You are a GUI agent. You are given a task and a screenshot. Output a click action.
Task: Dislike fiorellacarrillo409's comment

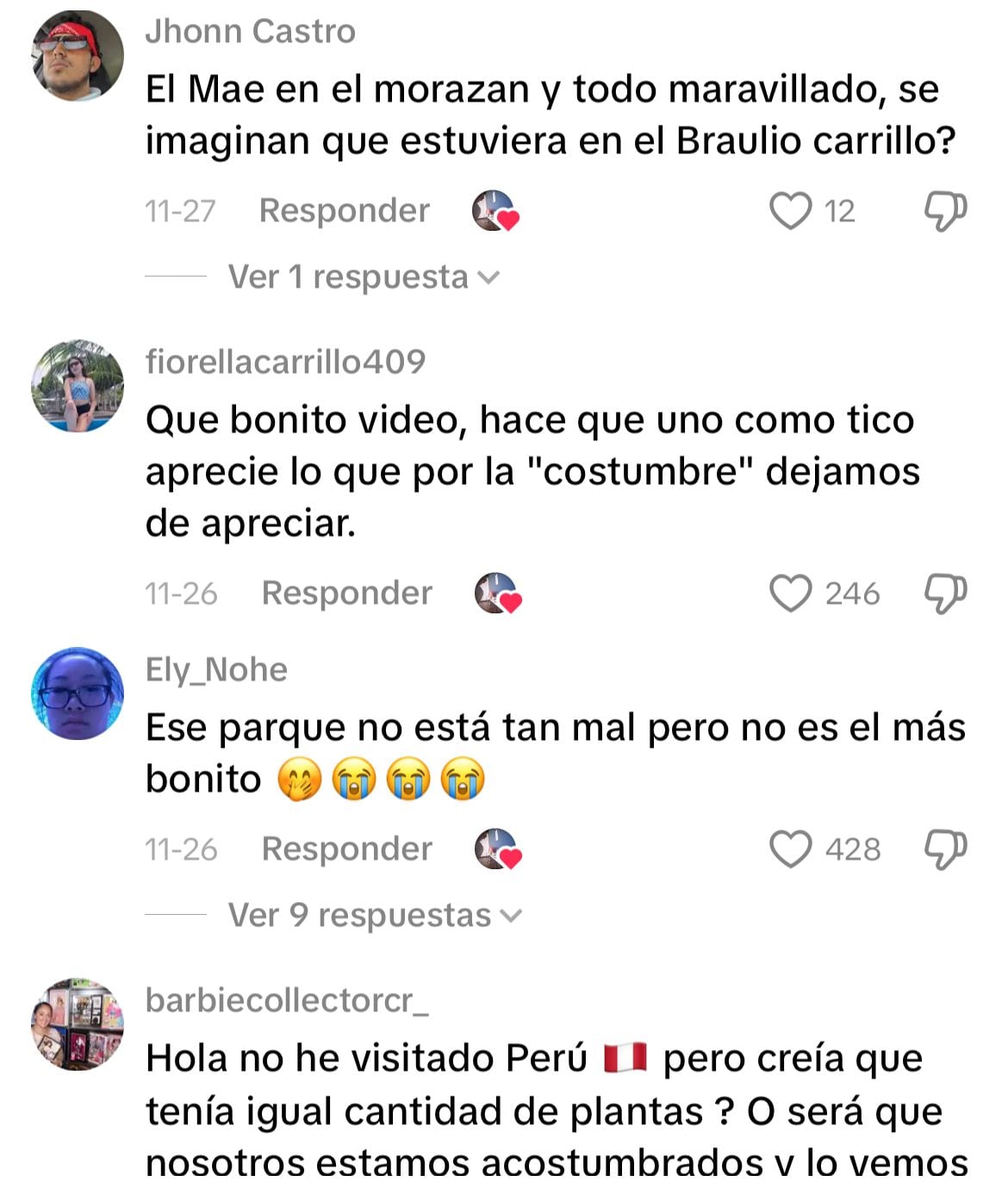945,594
